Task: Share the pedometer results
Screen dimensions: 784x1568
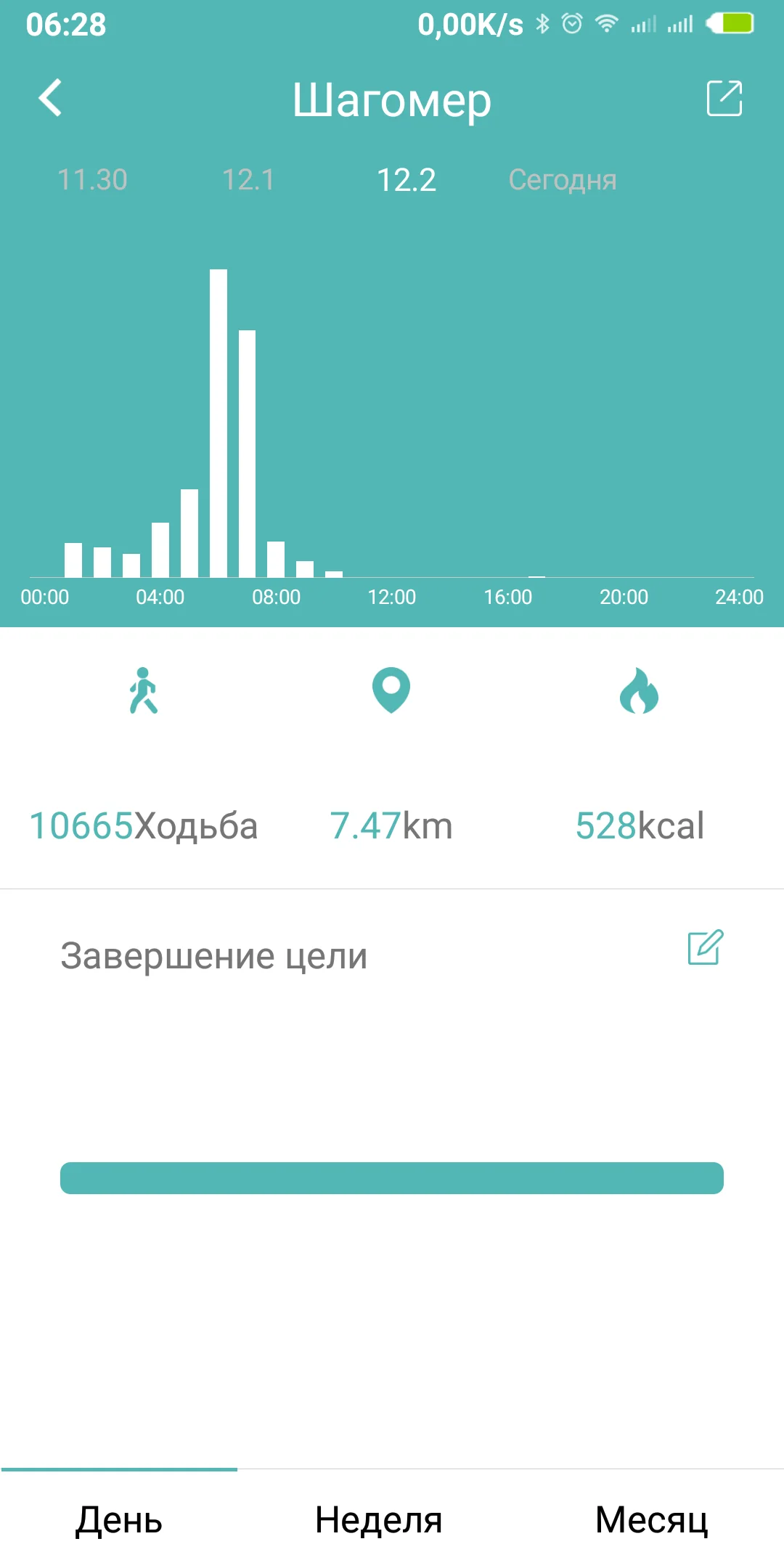Action: (724, 98)
